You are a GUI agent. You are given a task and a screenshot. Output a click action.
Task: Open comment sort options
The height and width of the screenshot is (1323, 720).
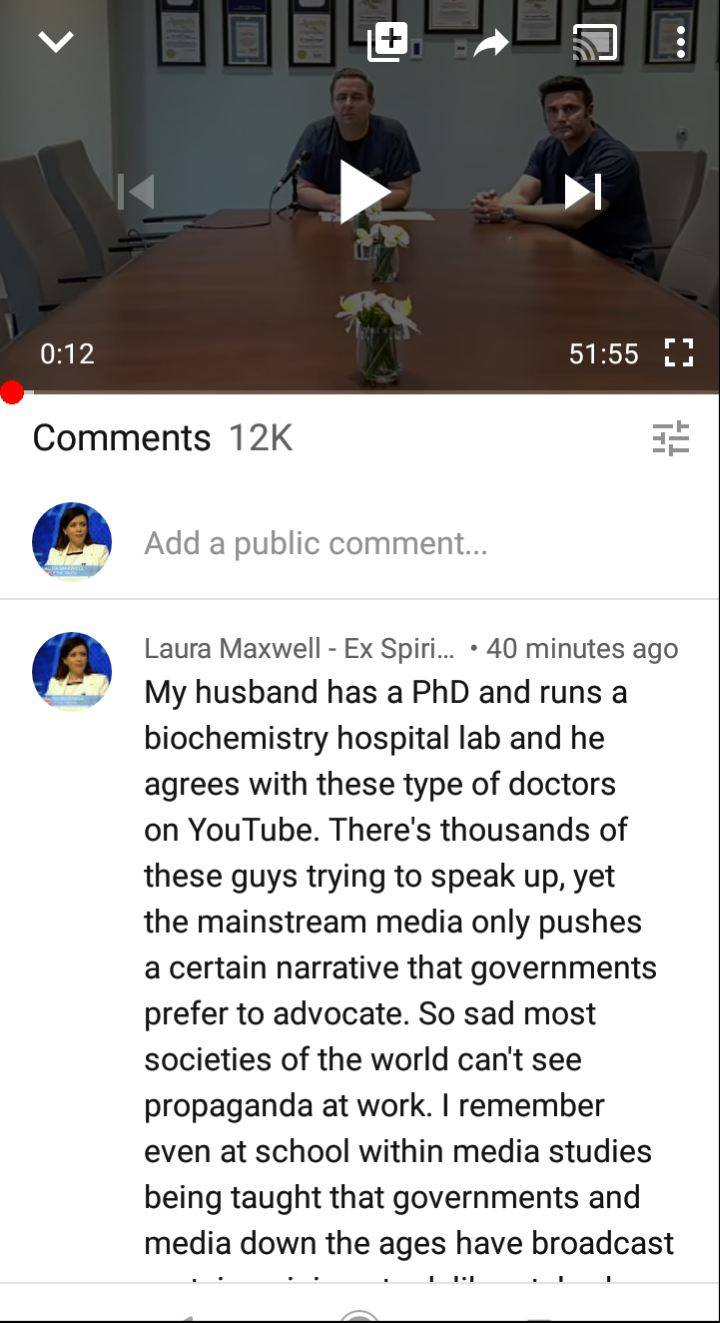(670, 438)
